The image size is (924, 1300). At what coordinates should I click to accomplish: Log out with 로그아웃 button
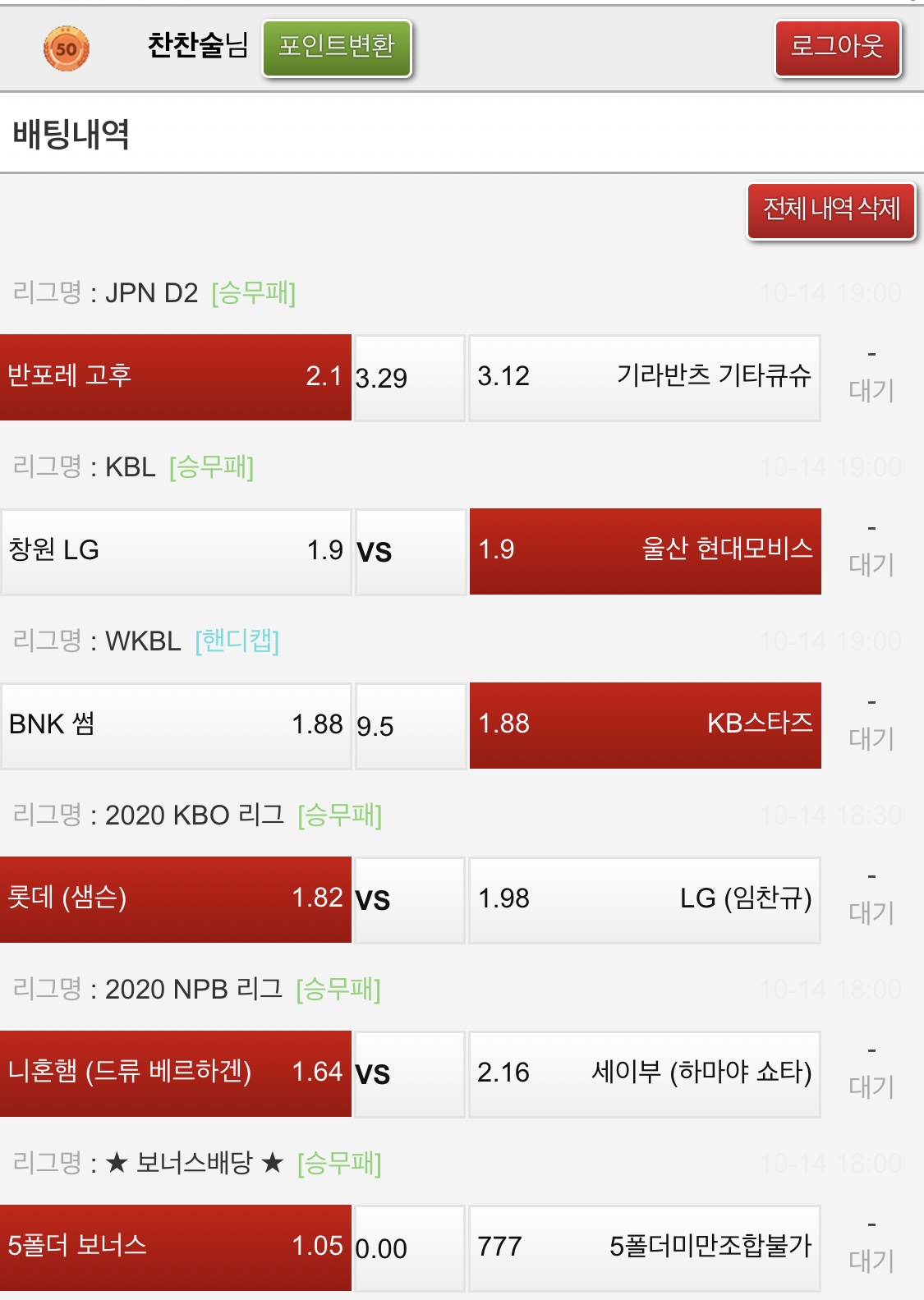pyautogui.click(x=837, y=48)
